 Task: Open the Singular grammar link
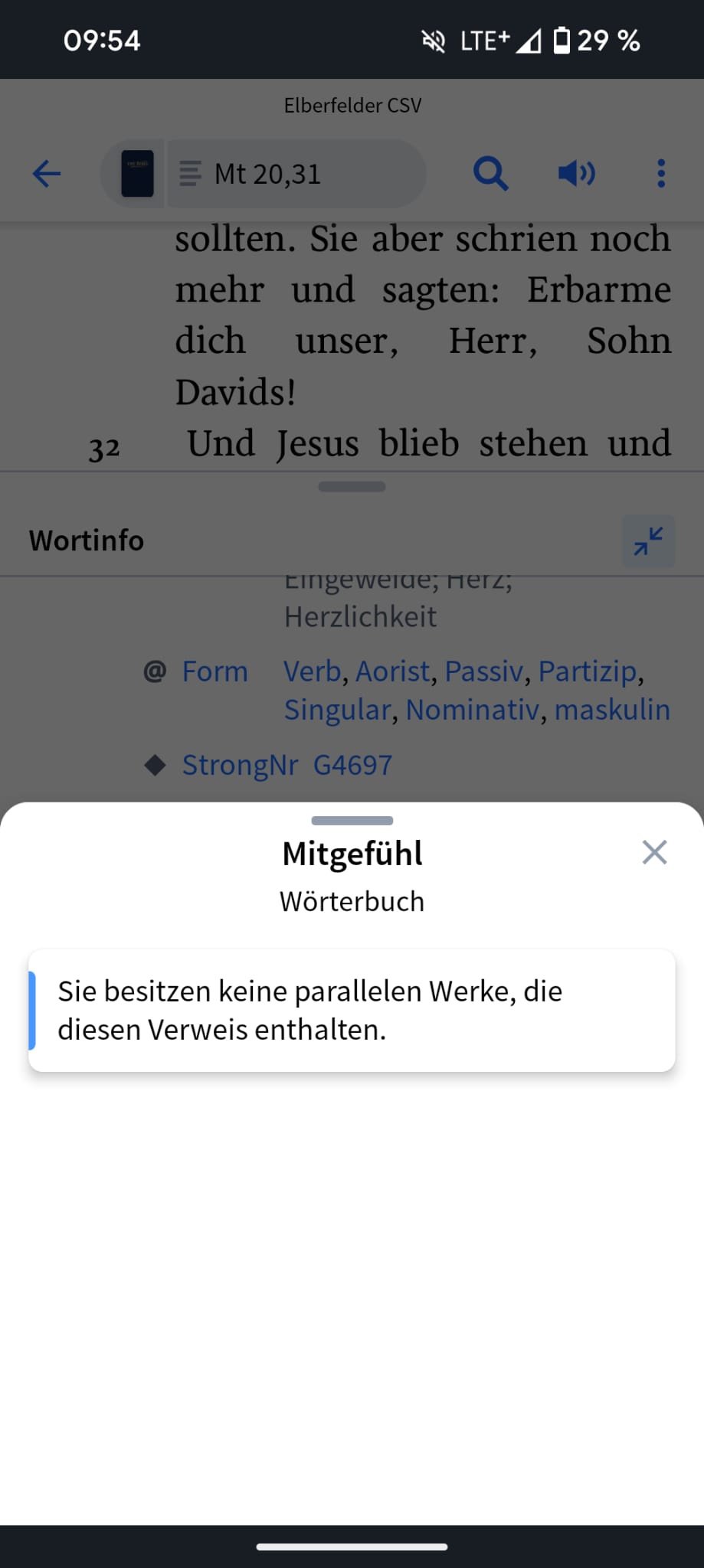pos(337,710)
